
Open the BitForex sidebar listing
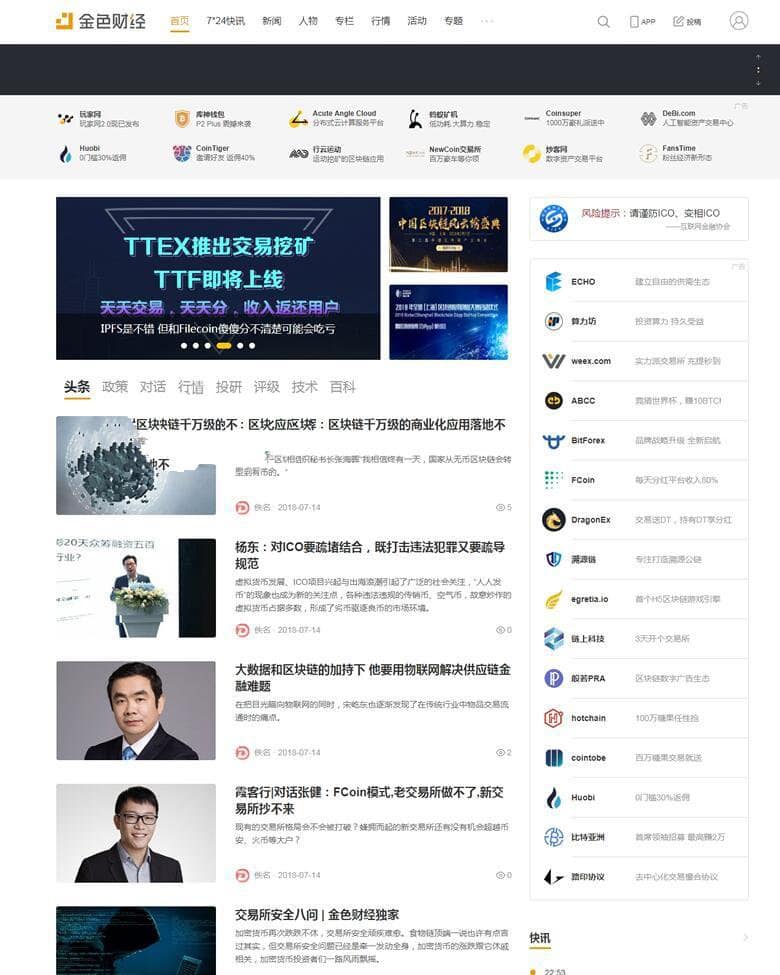[588, 440]
